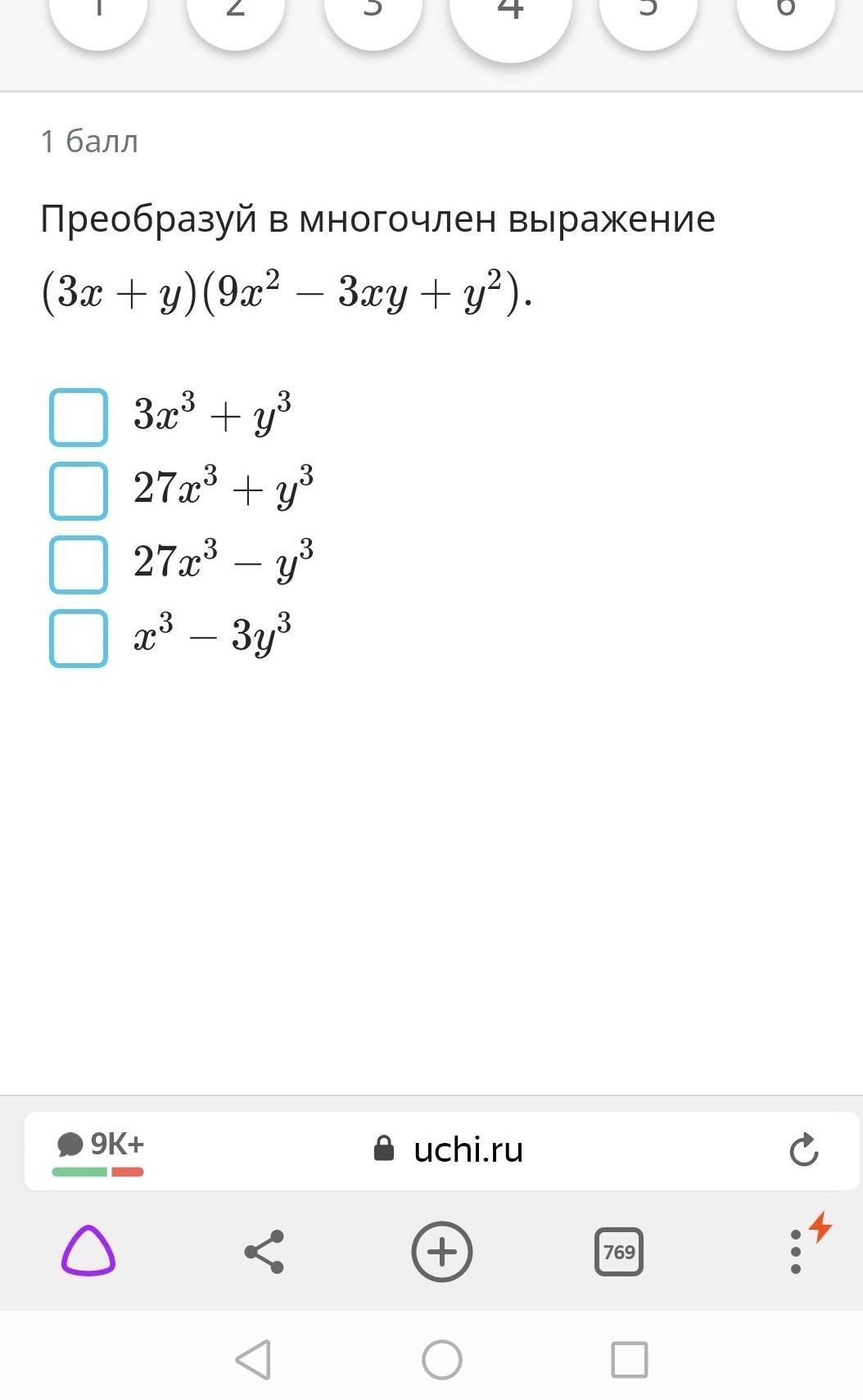This screenshot has height=1400, width=863.
Task: Go to question number 3
Action: pos(373,16)
